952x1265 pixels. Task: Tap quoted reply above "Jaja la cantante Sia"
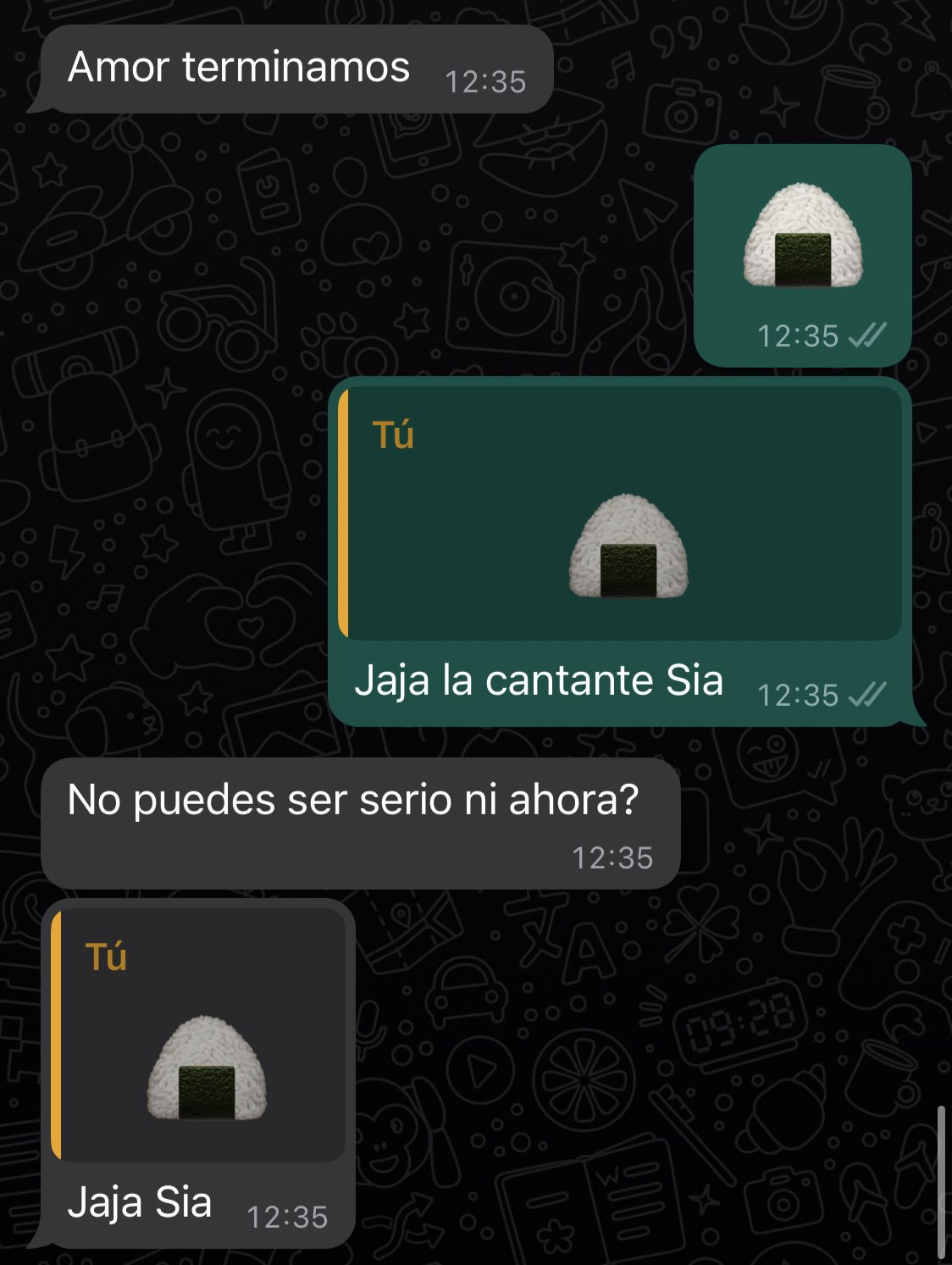click(x=621, y=513)
